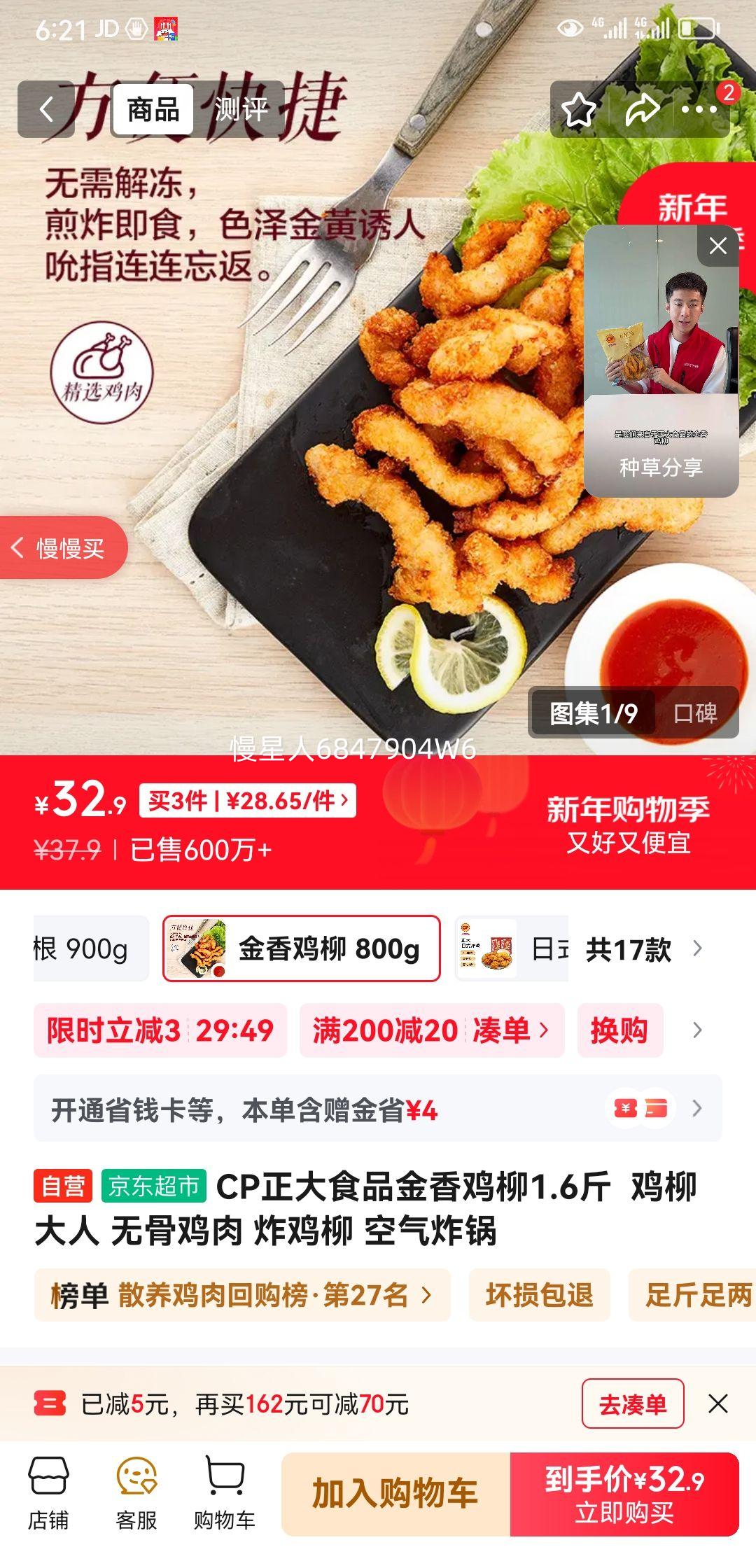Select the 根 900g variant
The height and width of the screenshot is (1568, 756).
(x=88, y=949)
